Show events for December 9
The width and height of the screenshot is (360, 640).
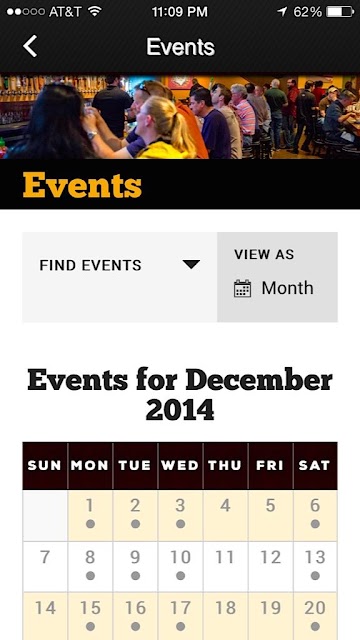[135, 567]
